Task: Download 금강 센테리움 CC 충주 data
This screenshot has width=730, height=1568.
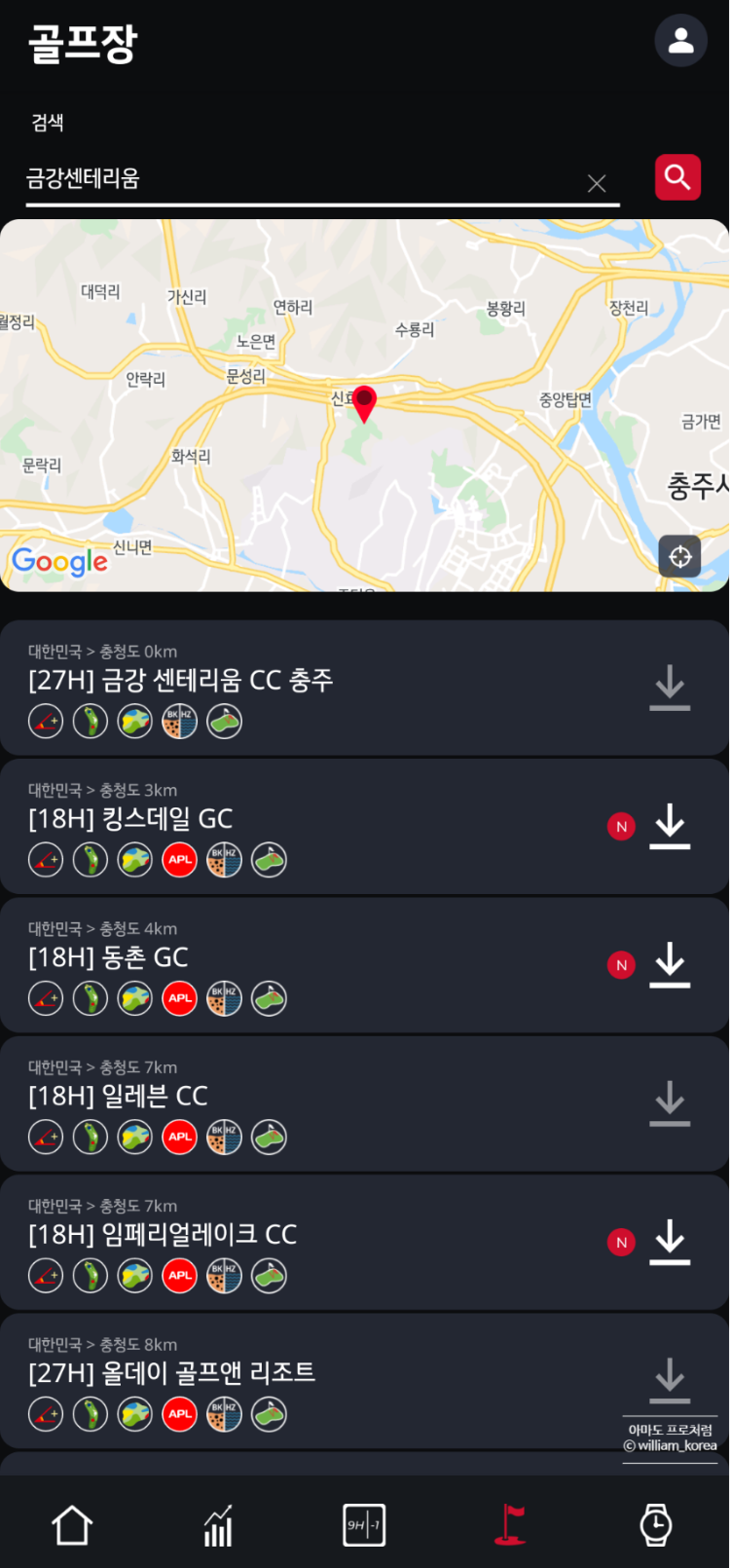Action: [670, 688]
